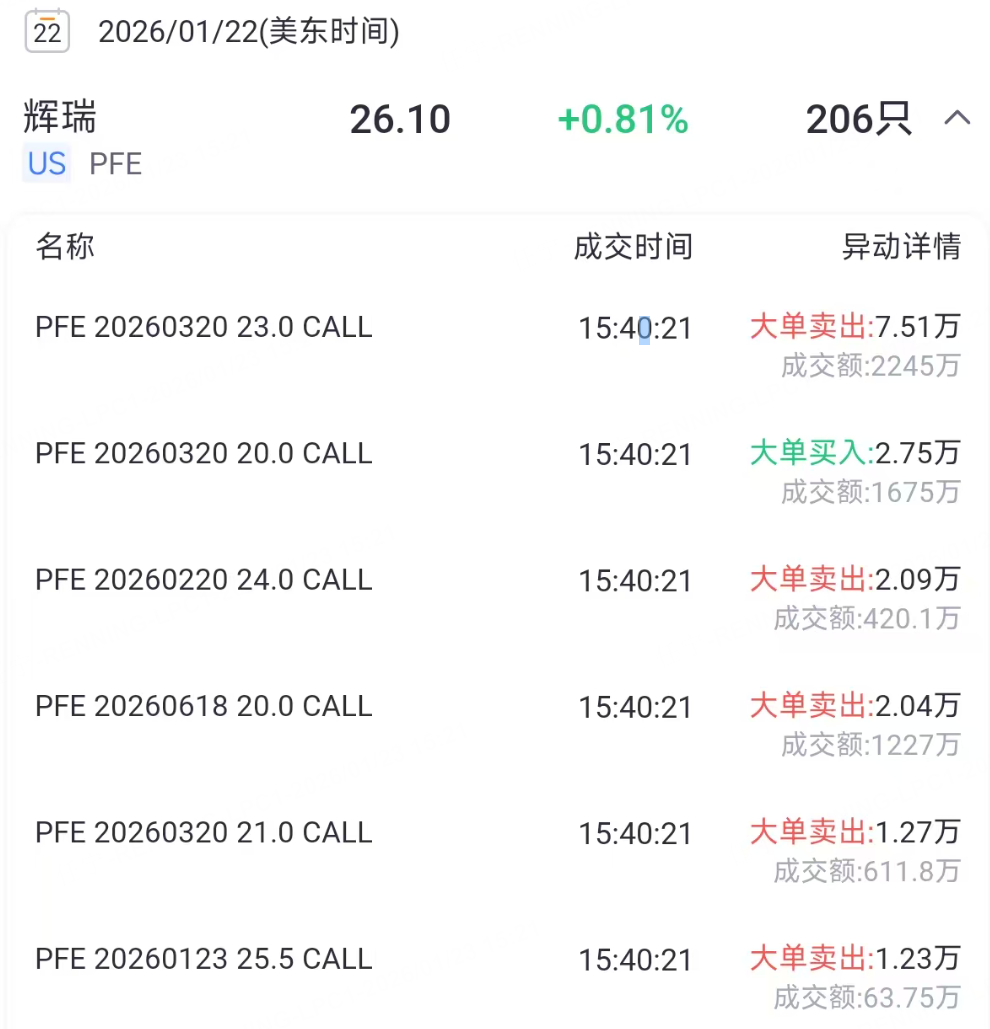This screenshot has width=990, height=1029.
Task: Select PFE 20260220 24.0 CALL row
Action: pos(204,580)
